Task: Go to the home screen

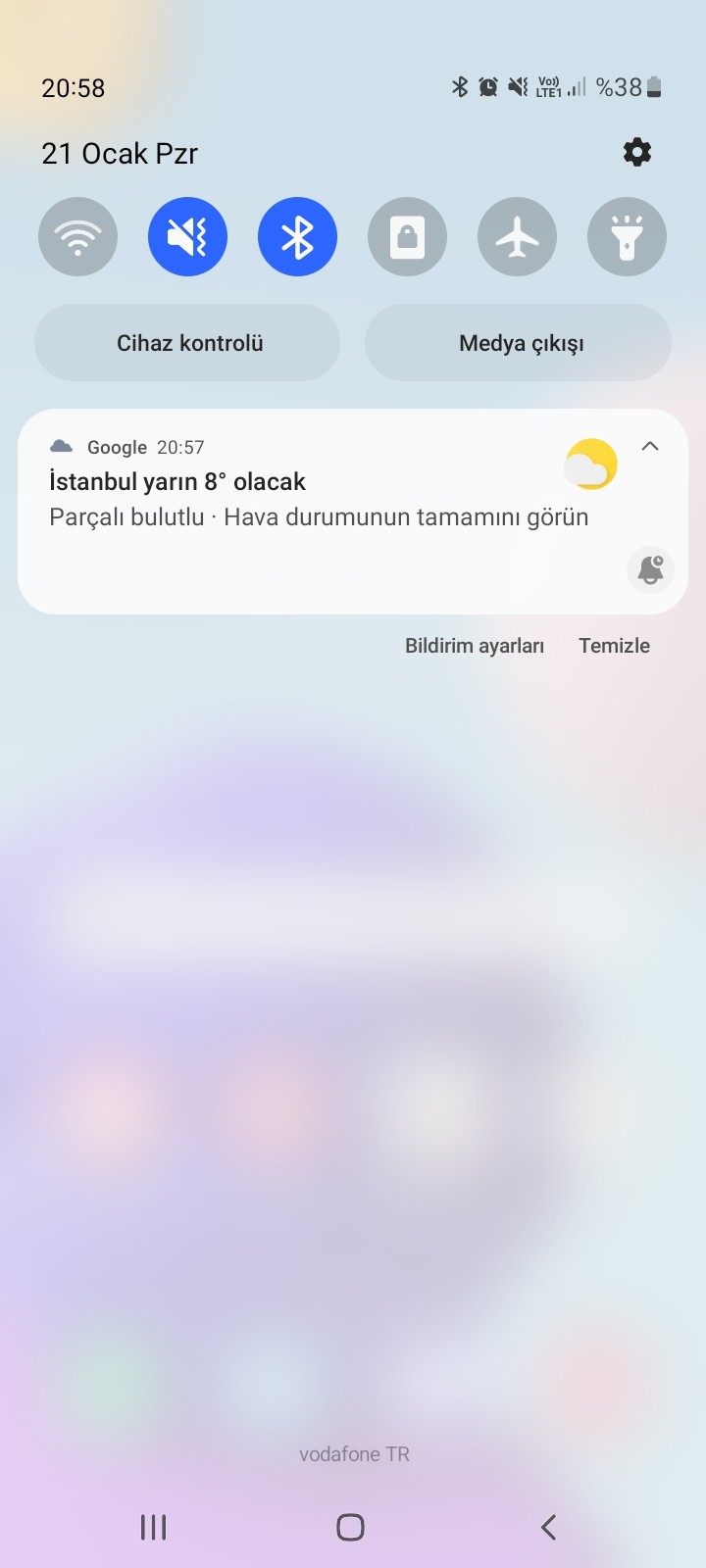Action: pos(350,1527)
